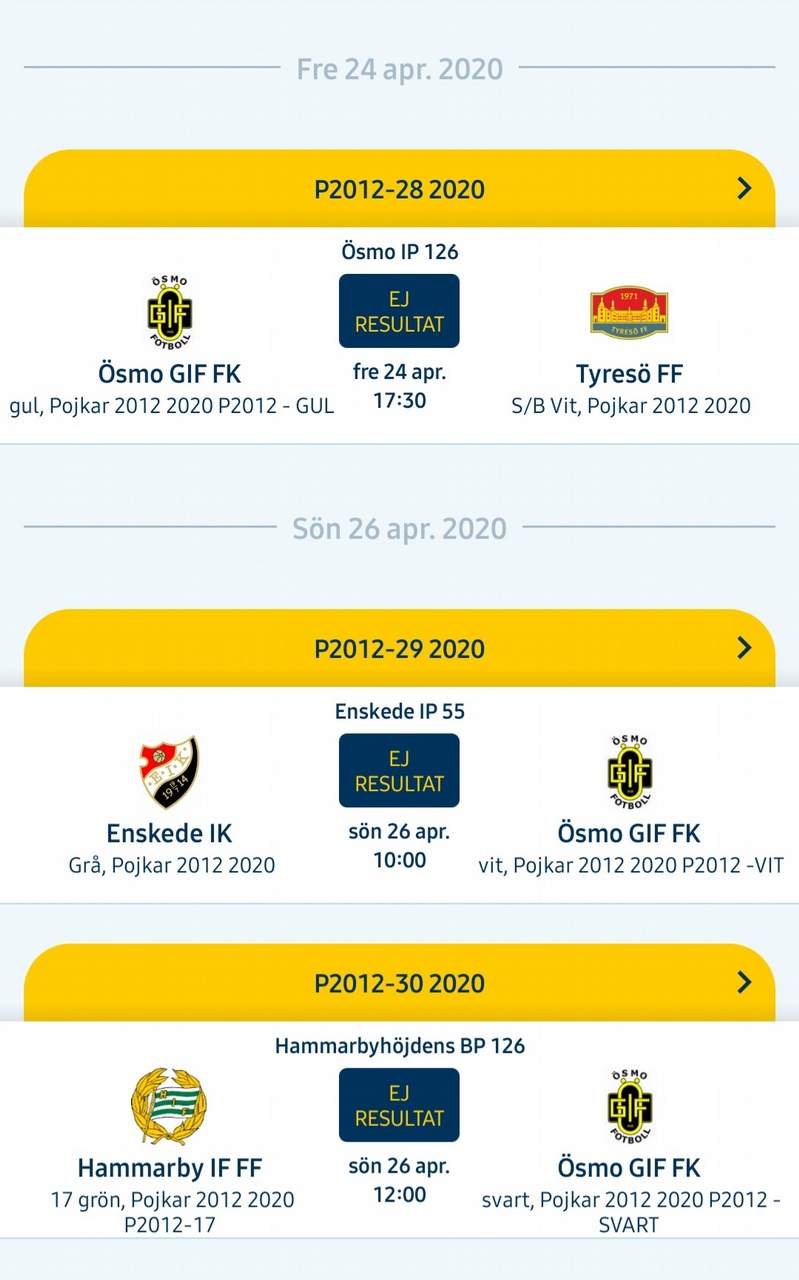
Task: View Hammarby IF FF vs Ösmo GIF FK match
Action: [399, 1130]
